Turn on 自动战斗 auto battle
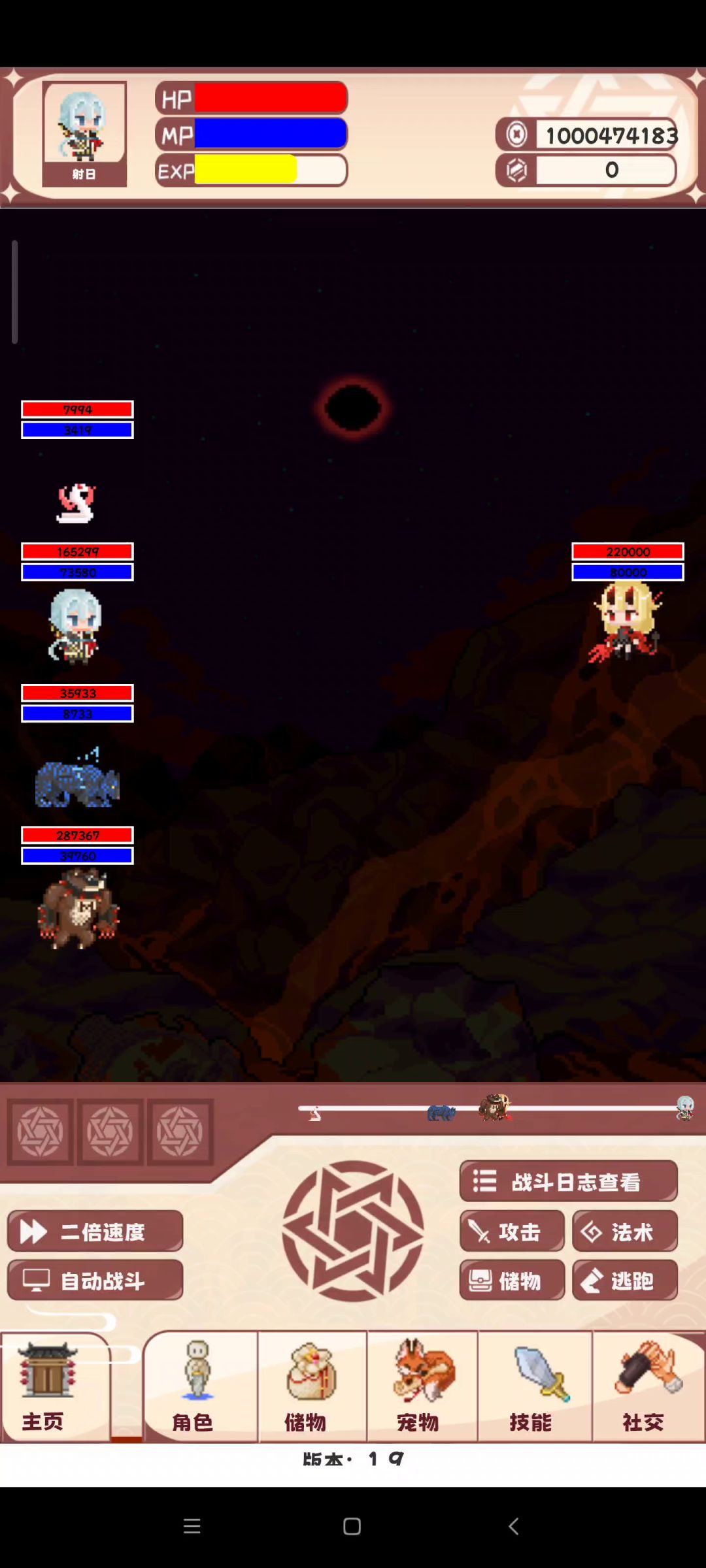Screen dimensions: 706x1568 coord(95,1281)
